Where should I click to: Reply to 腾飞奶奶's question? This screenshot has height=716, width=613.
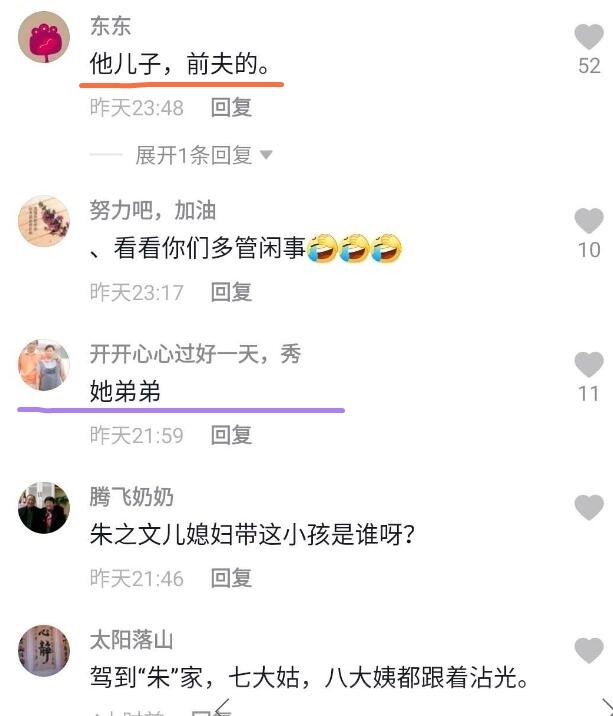[x=231, y=578]
